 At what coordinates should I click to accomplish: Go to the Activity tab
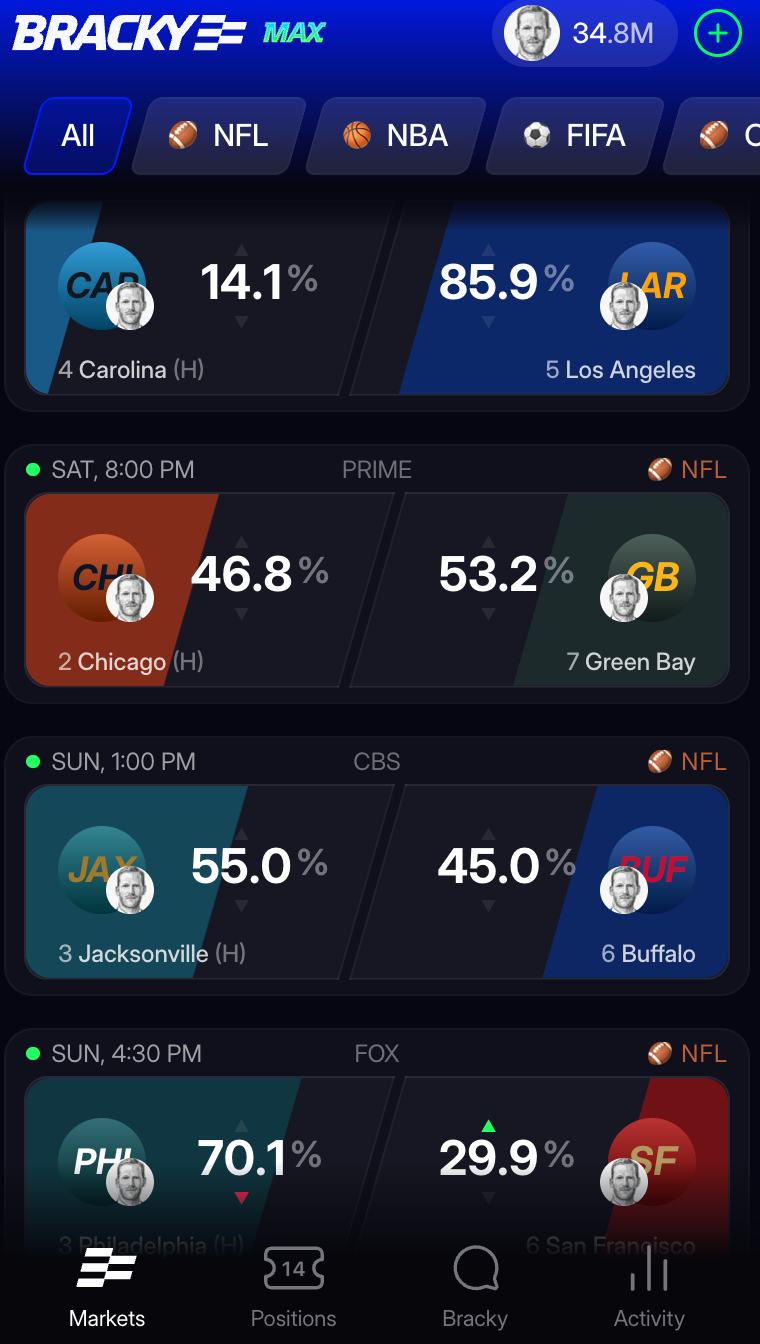(649, 1288)
